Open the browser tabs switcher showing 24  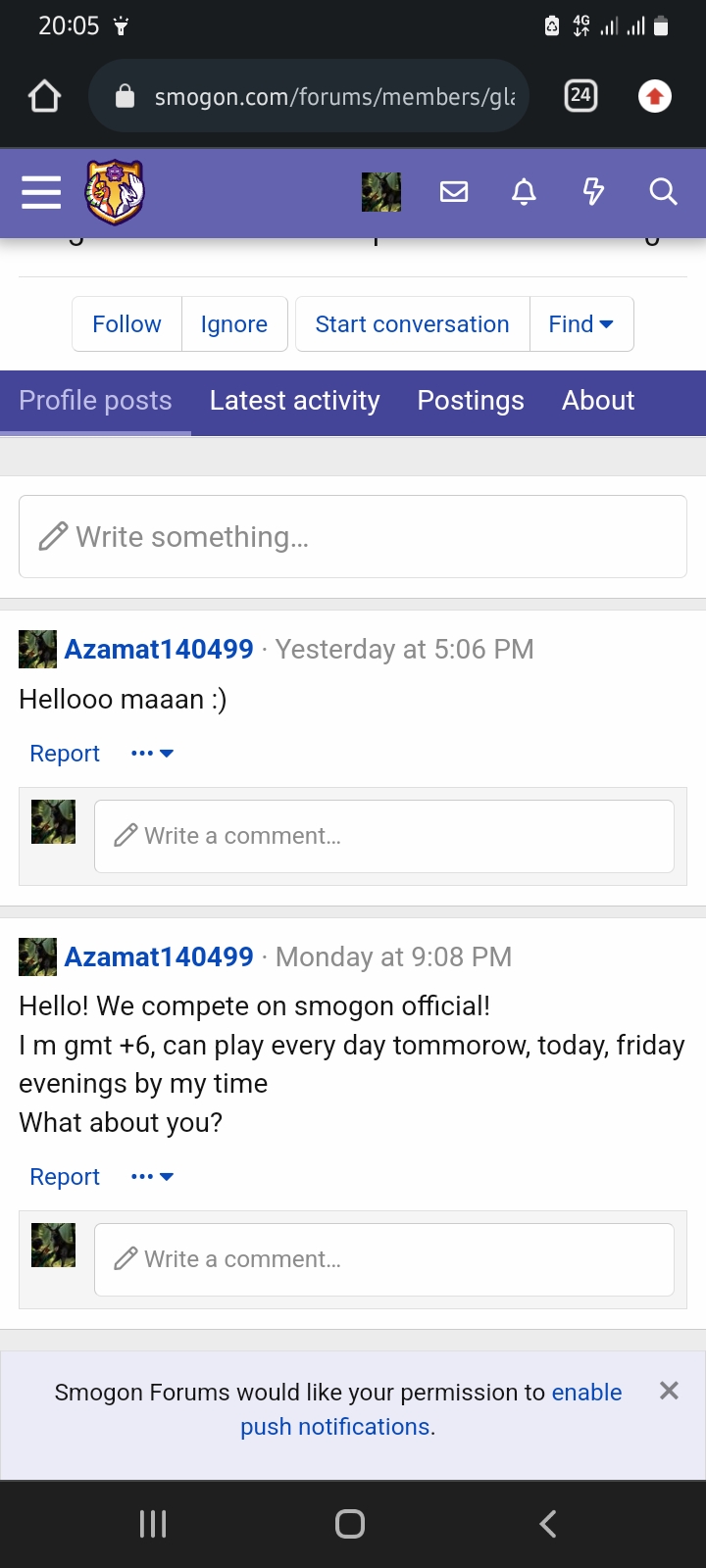(x=580, y=95)
